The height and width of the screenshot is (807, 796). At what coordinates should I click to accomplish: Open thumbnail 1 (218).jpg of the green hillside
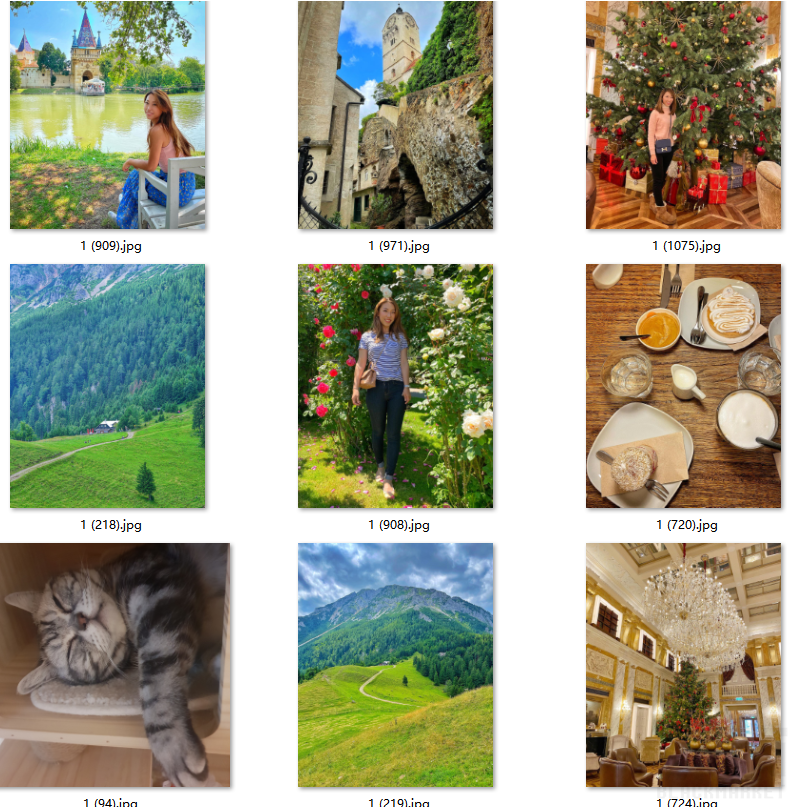coord(108,386)
